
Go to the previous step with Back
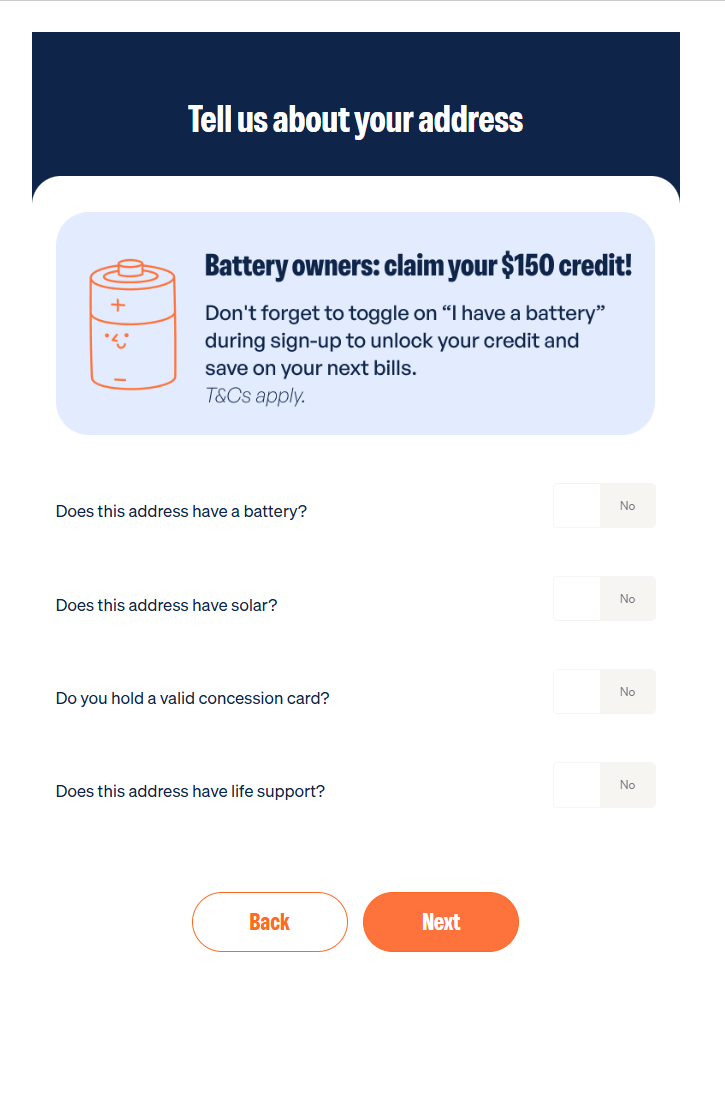pyautogui.click(x=269, y=922)
